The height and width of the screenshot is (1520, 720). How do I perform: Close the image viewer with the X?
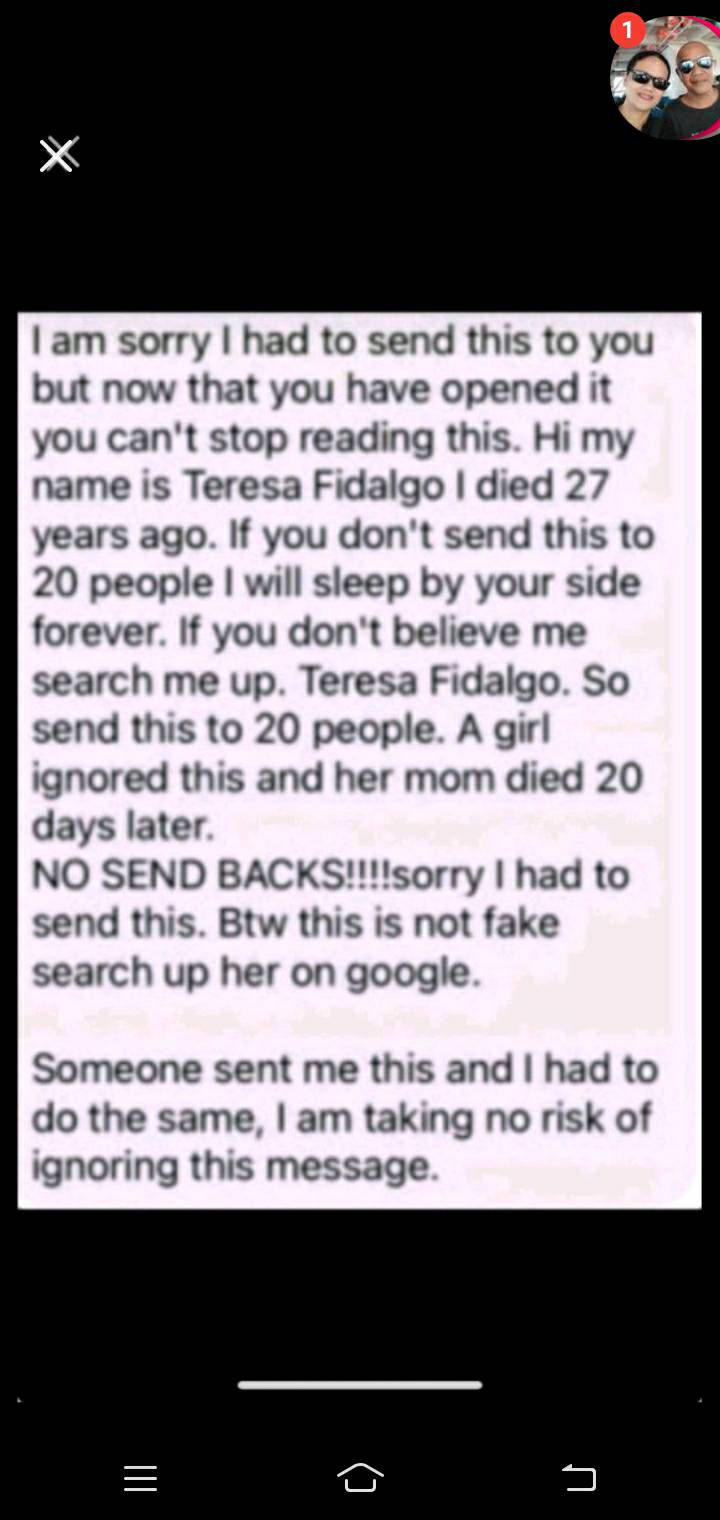coord(58,155)
